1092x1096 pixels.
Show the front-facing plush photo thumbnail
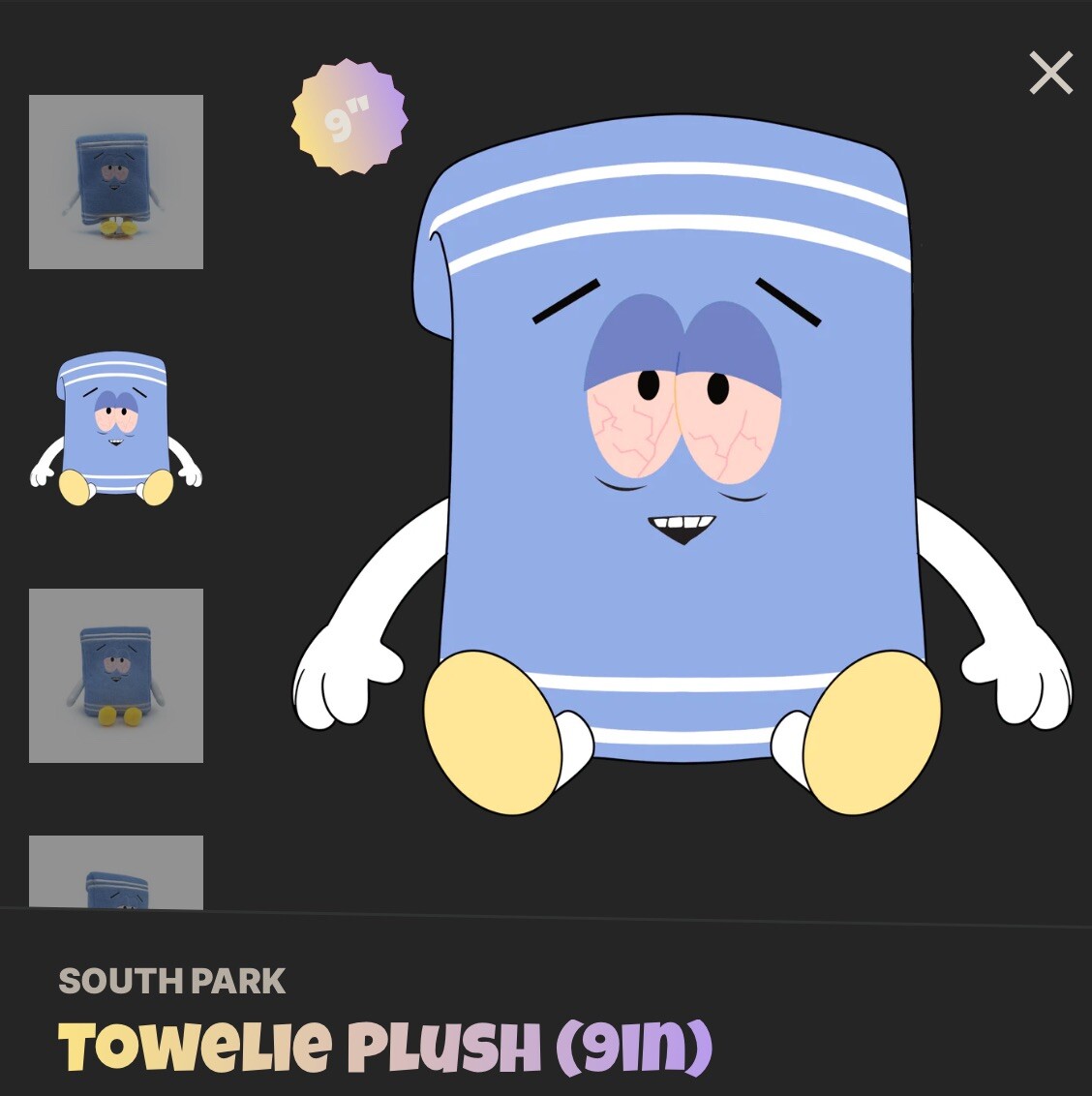pyautogui.click(x=116, y=182)
